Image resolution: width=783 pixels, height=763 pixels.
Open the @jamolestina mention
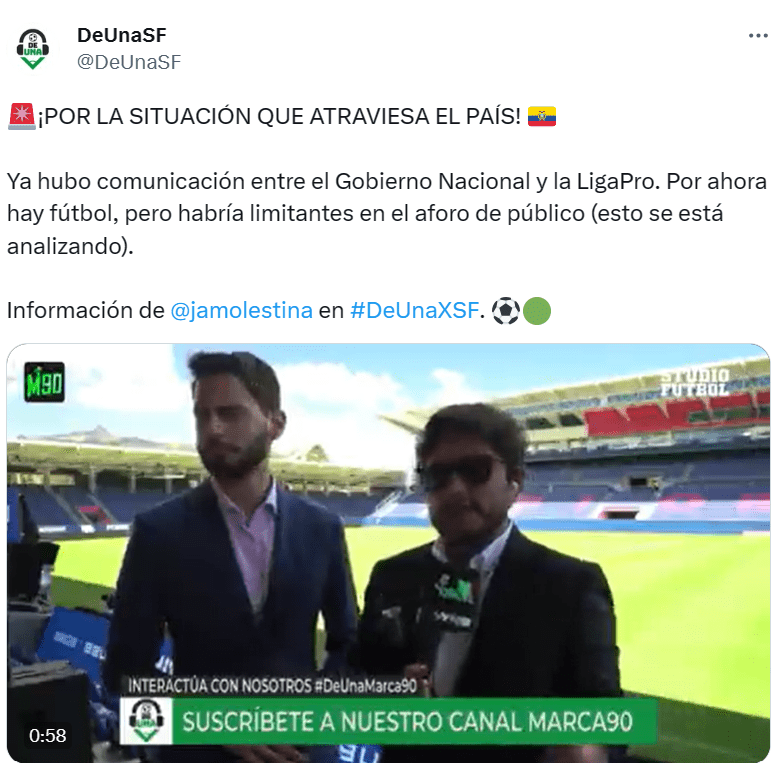[x=241, y=311]
